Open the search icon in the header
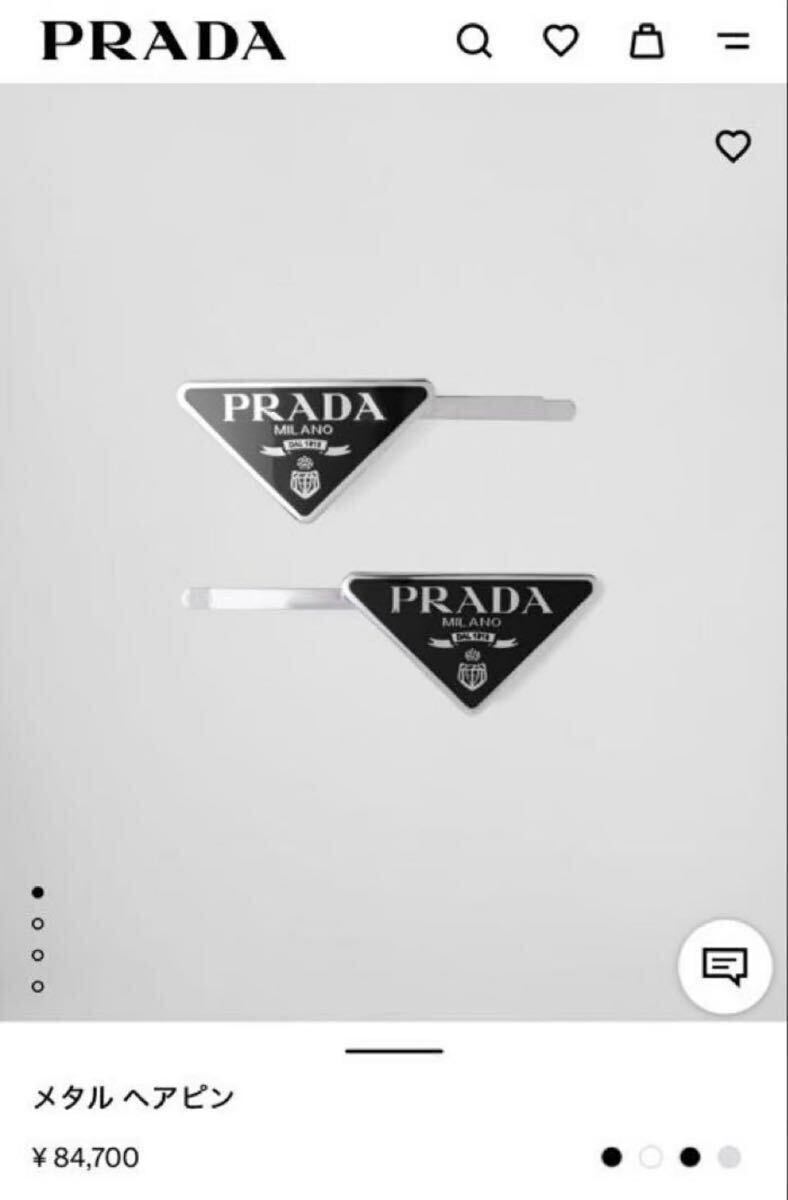 pos(474,41)
